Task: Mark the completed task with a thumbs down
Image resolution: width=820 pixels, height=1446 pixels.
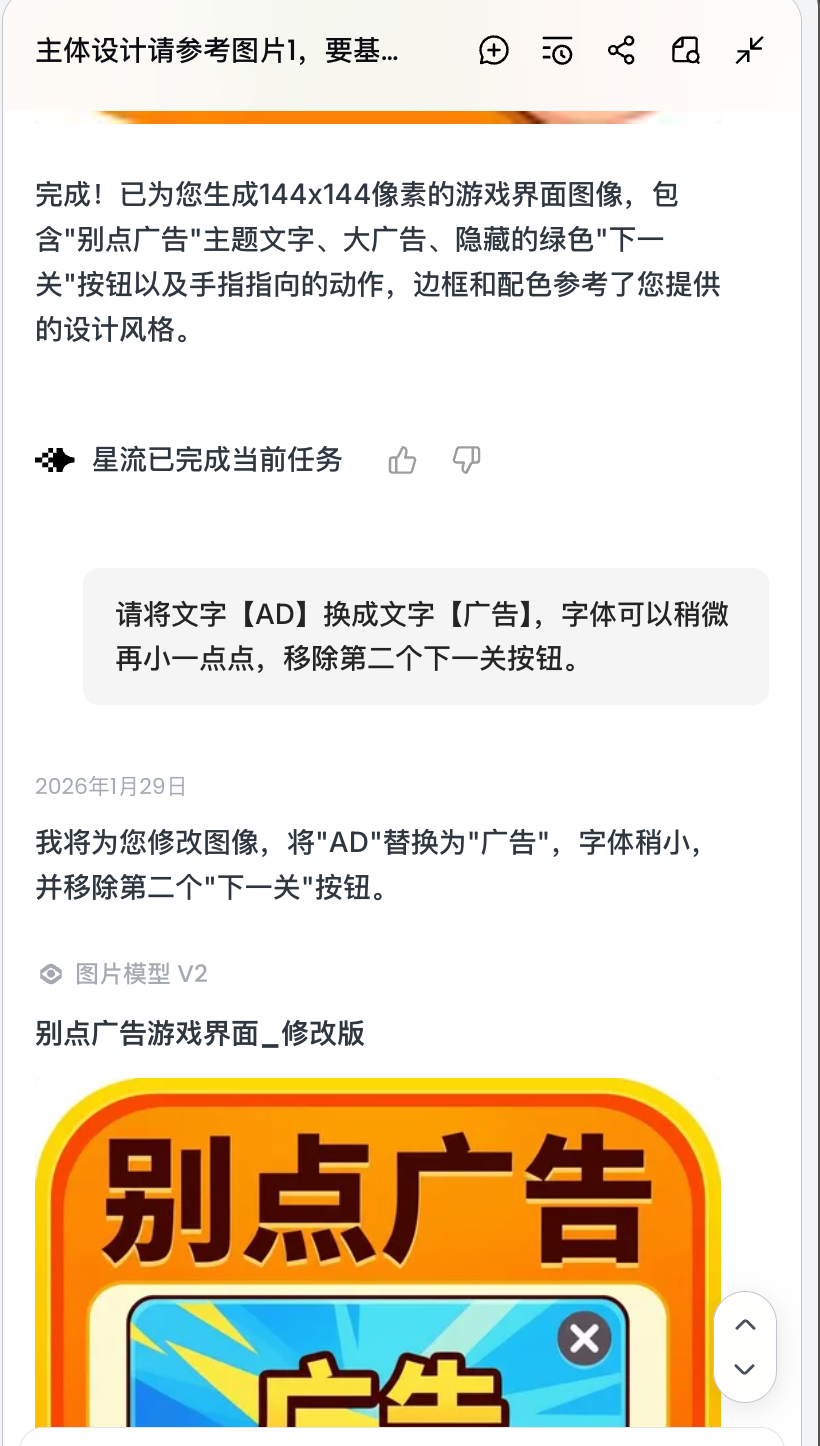Action: [466, 460]
